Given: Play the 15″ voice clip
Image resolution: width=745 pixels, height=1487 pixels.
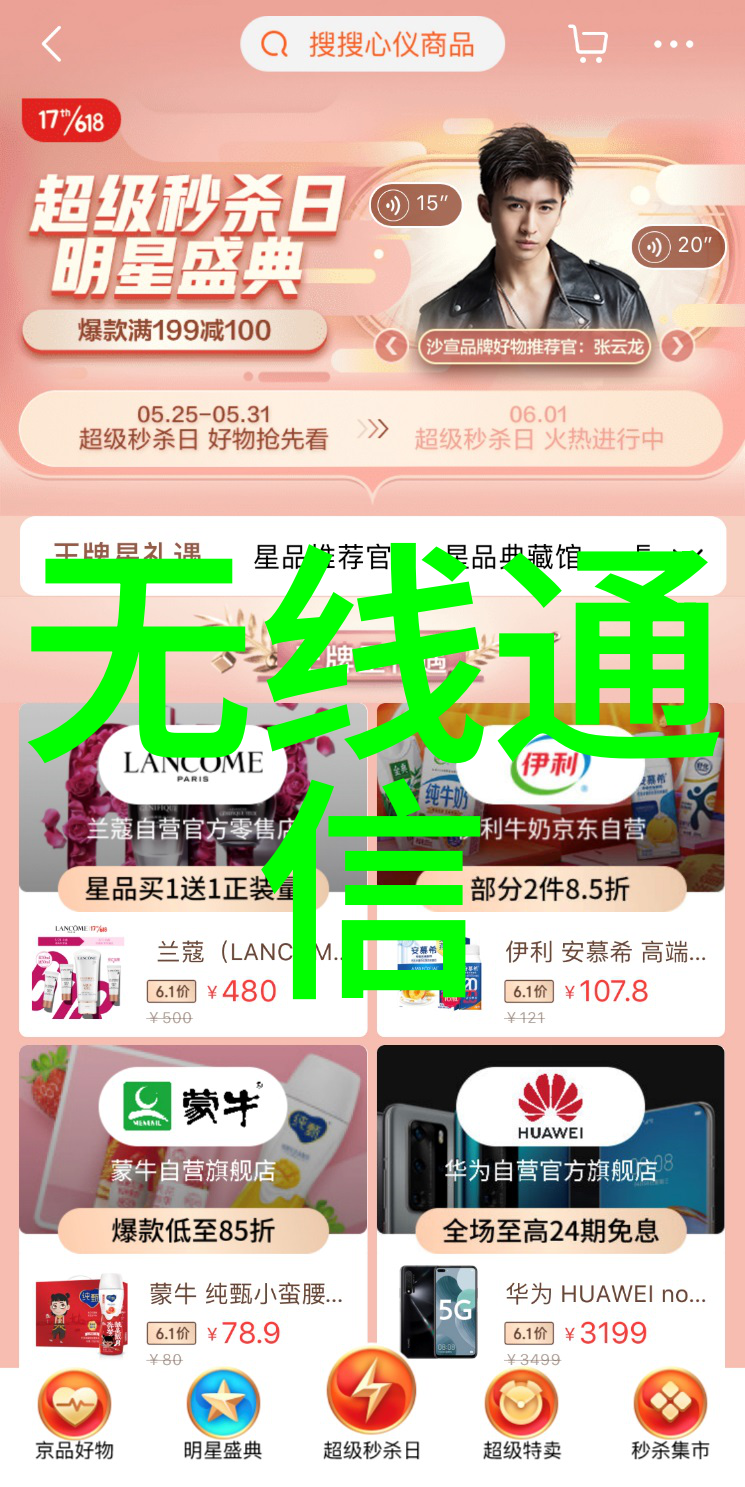Looking at the screenshot, I should click(415, 204).
